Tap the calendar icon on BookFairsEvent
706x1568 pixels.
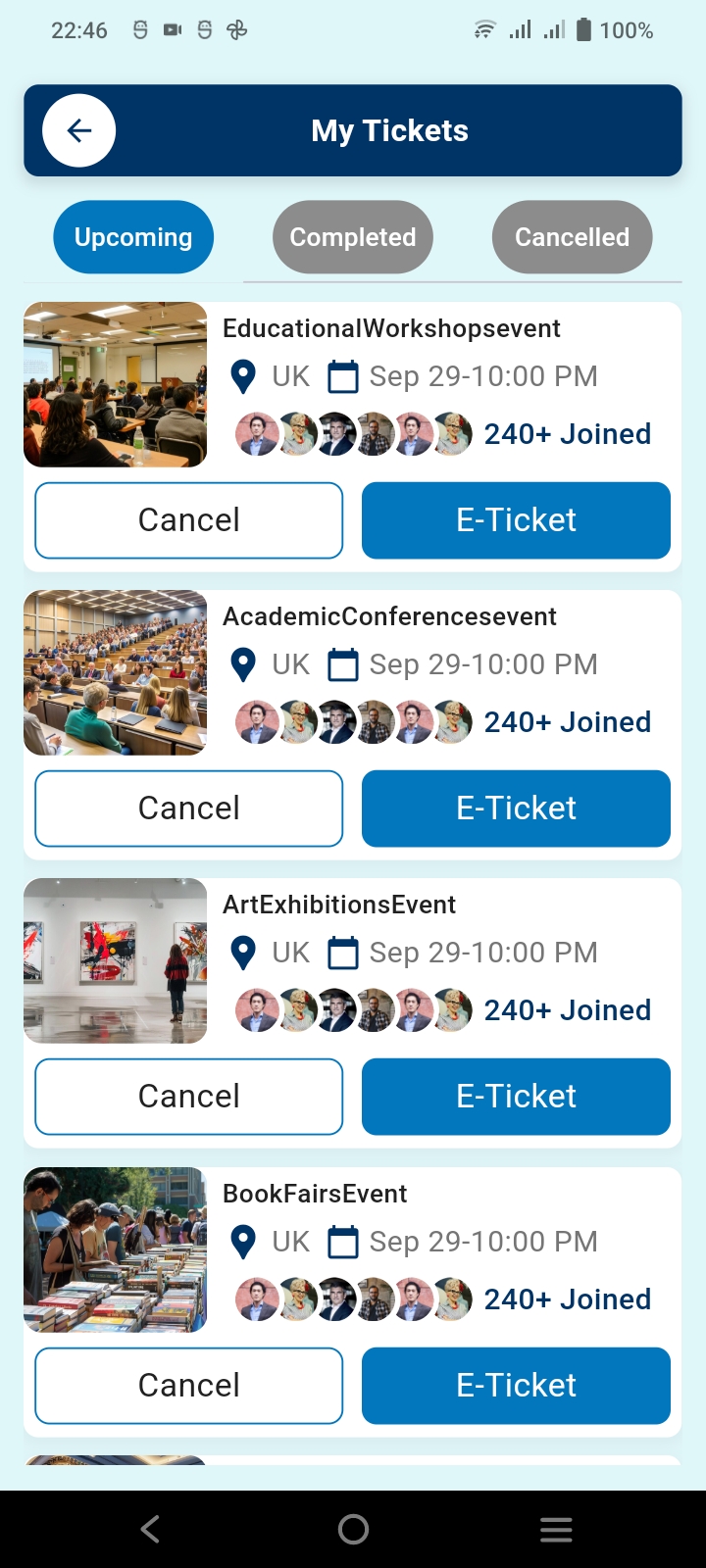click(x=343, y=1242)
